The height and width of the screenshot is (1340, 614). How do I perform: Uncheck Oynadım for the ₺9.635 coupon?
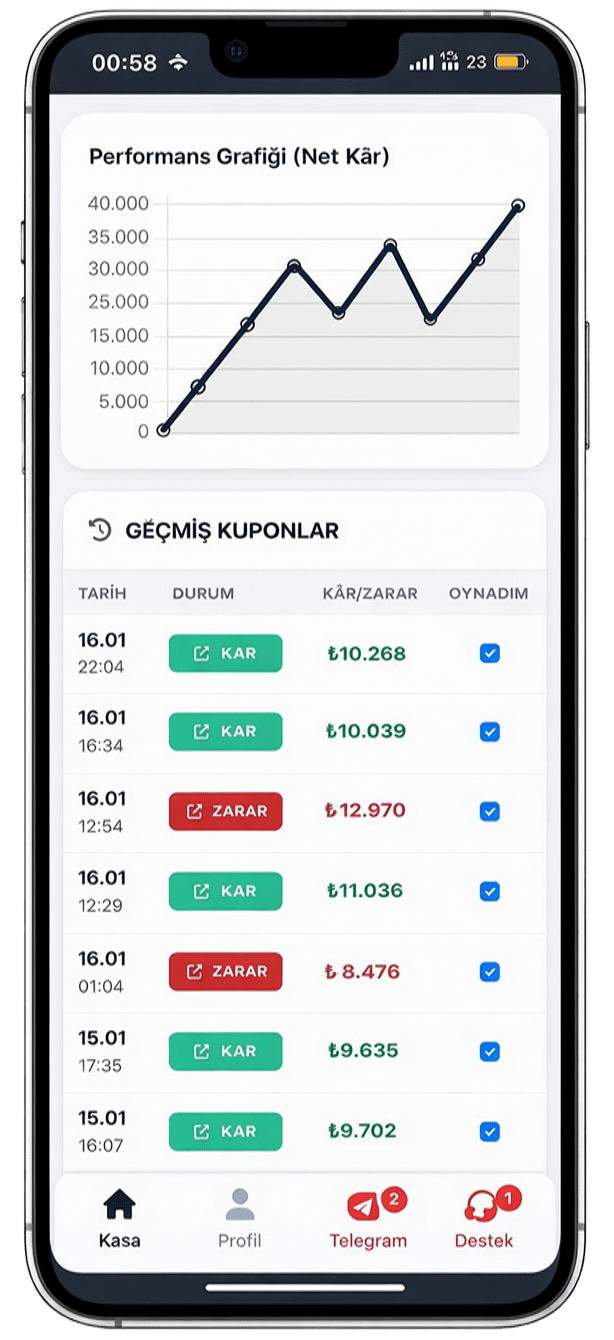coord(490,1051)
